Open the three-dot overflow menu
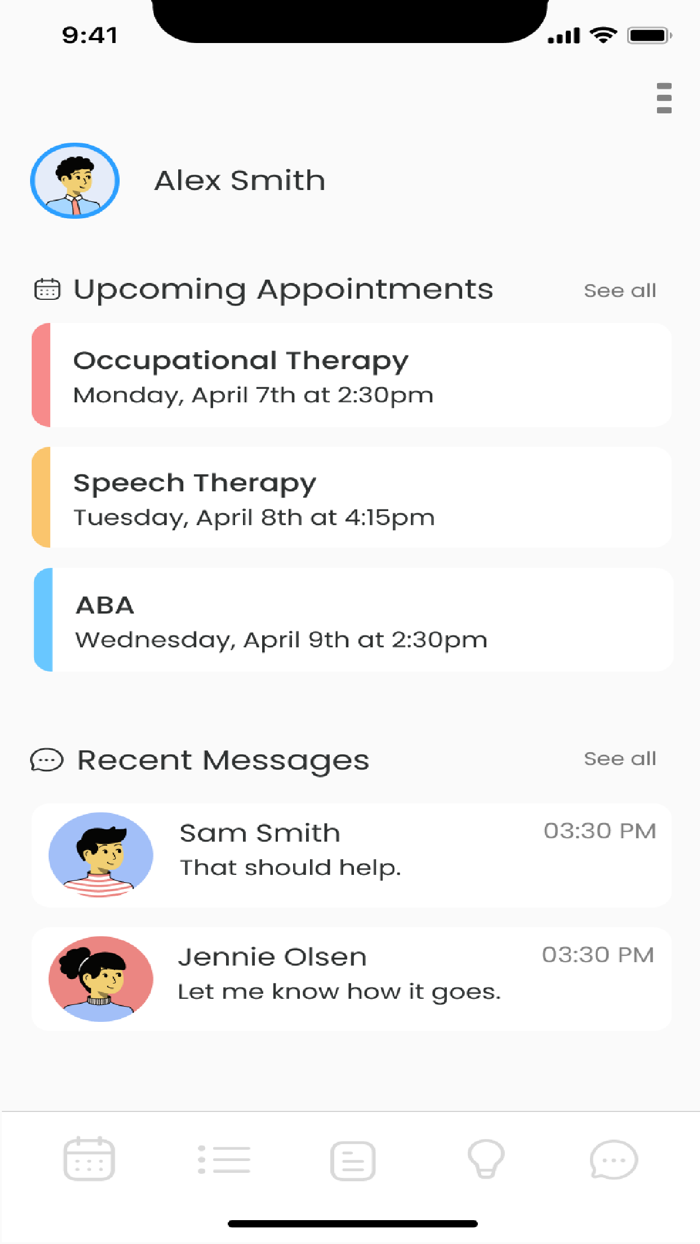The width and height of the screenshot is (700, 1244). (x=664, y=99)
